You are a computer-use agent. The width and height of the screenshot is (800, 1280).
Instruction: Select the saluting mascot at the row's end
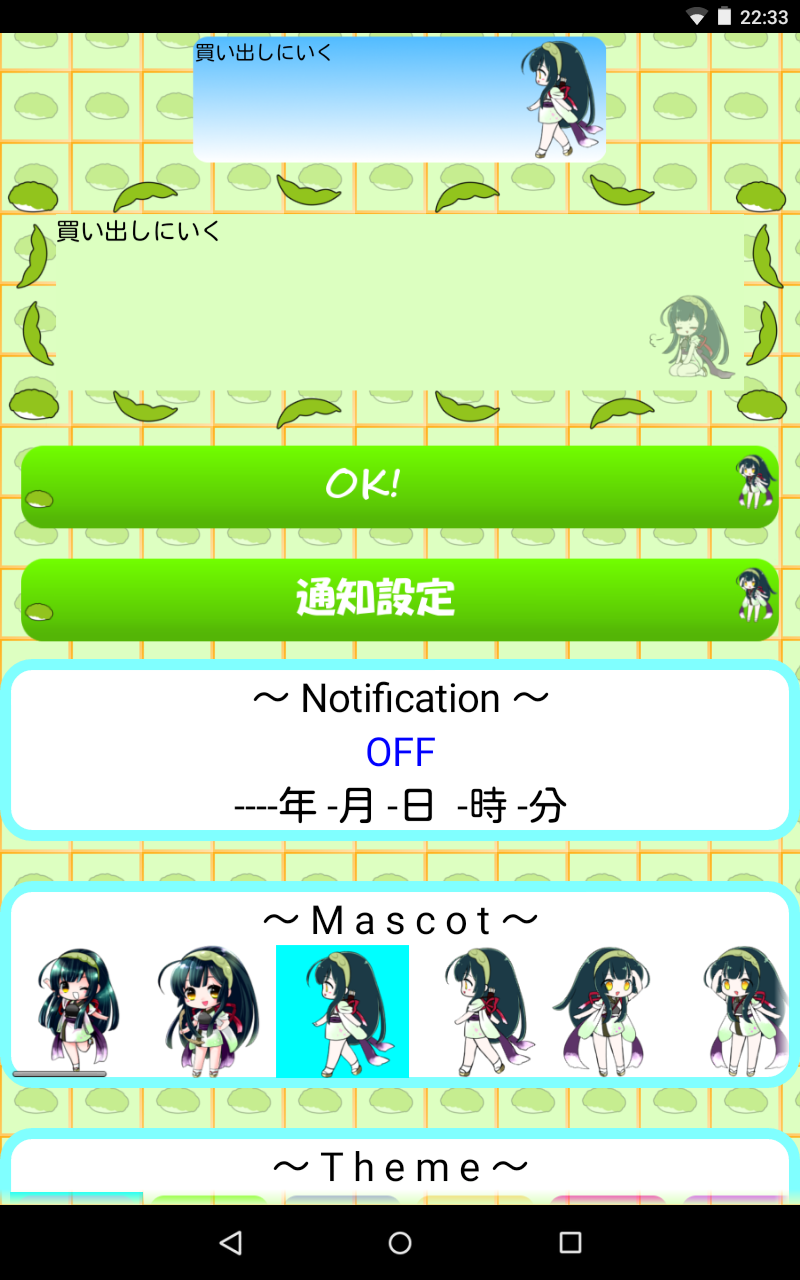(742, 1010)
